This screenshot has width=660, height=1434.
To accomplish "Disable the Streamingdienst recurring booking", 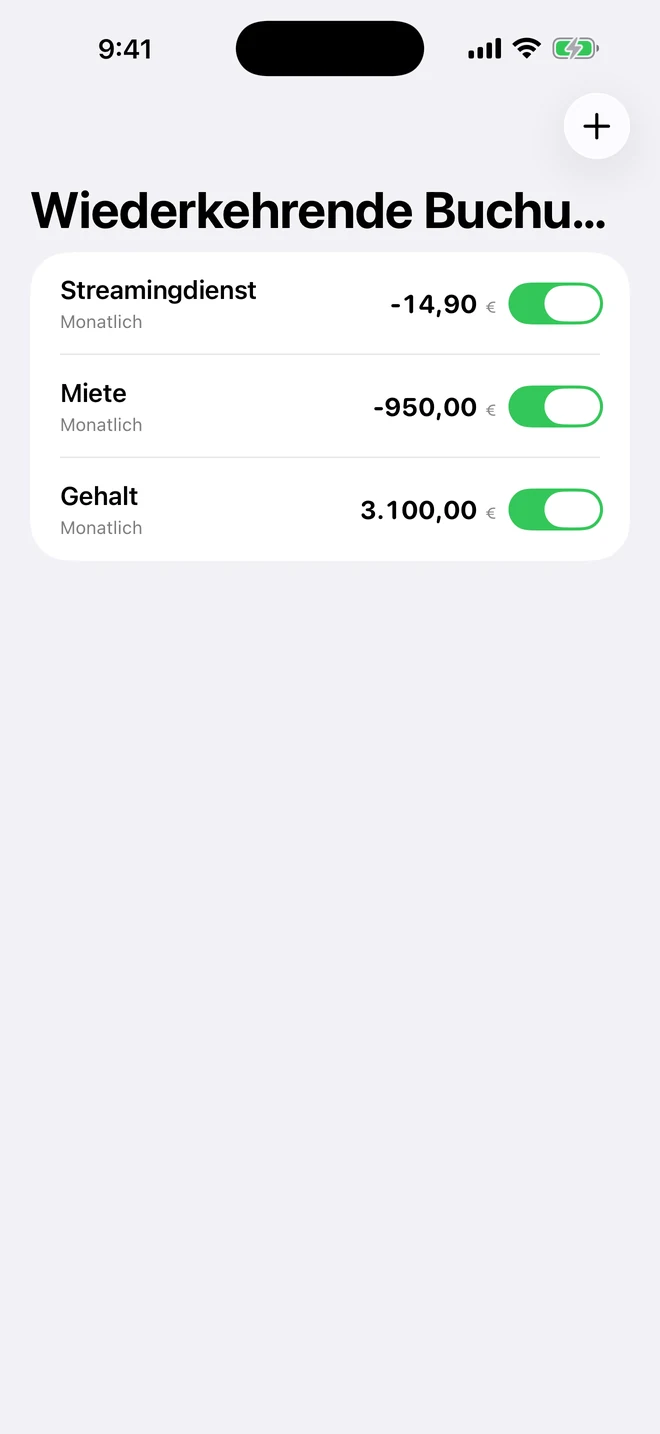I will coord(555,304).
